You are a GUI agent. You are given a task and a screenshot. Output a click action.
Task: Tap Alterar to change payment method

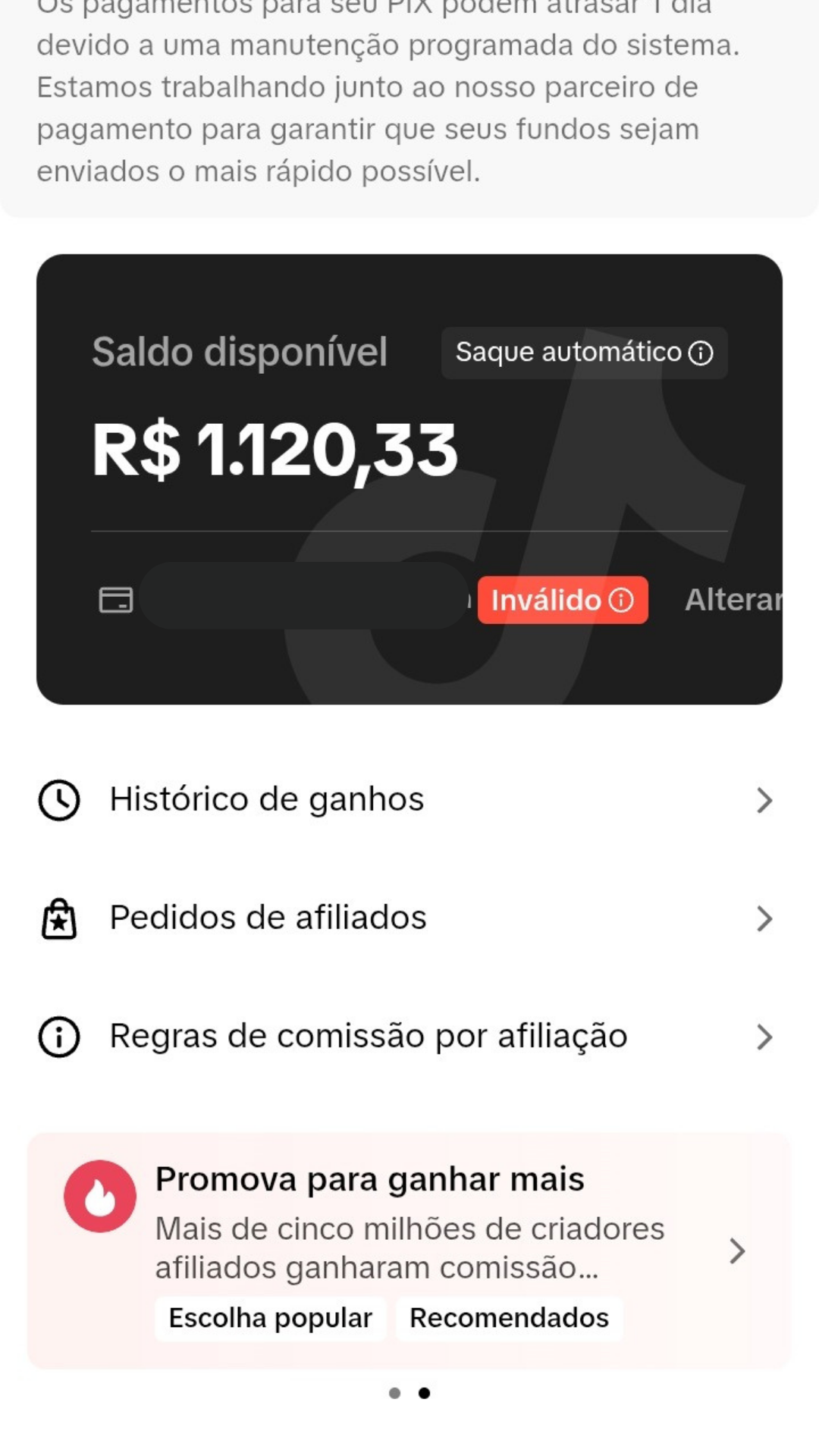click(x=733, y=600)
